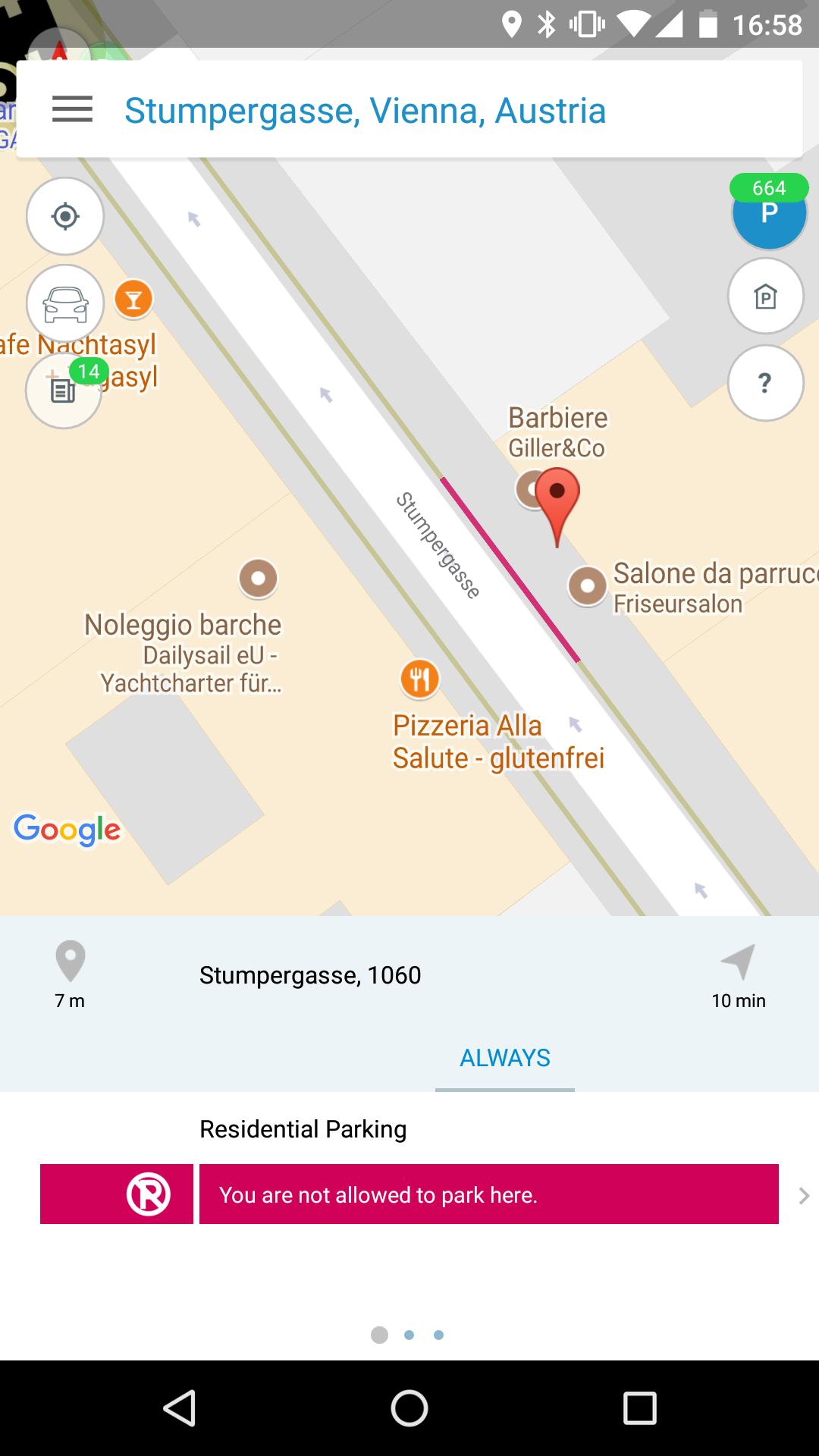Open the hamburger menu
Image resolution: width=819 pixels, height=1456 pixels.
click(72, 110)
